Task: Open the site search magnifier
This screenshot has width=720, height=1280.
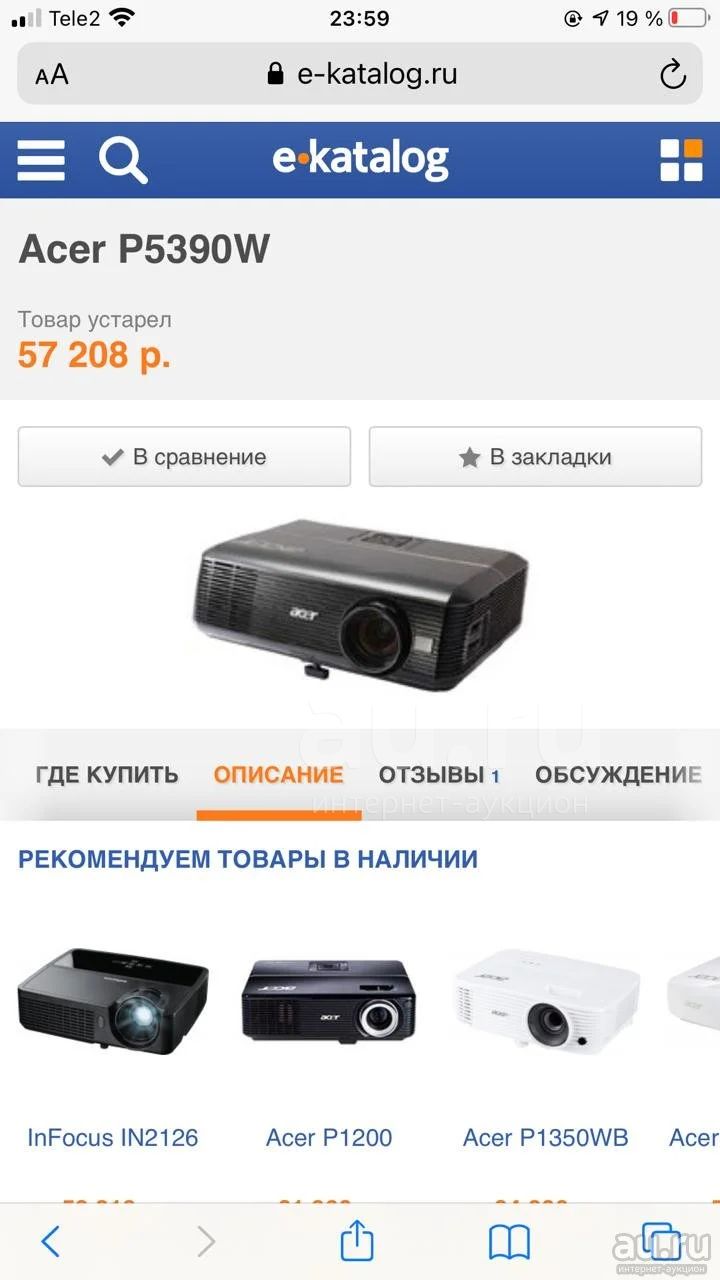Action: 123,160
